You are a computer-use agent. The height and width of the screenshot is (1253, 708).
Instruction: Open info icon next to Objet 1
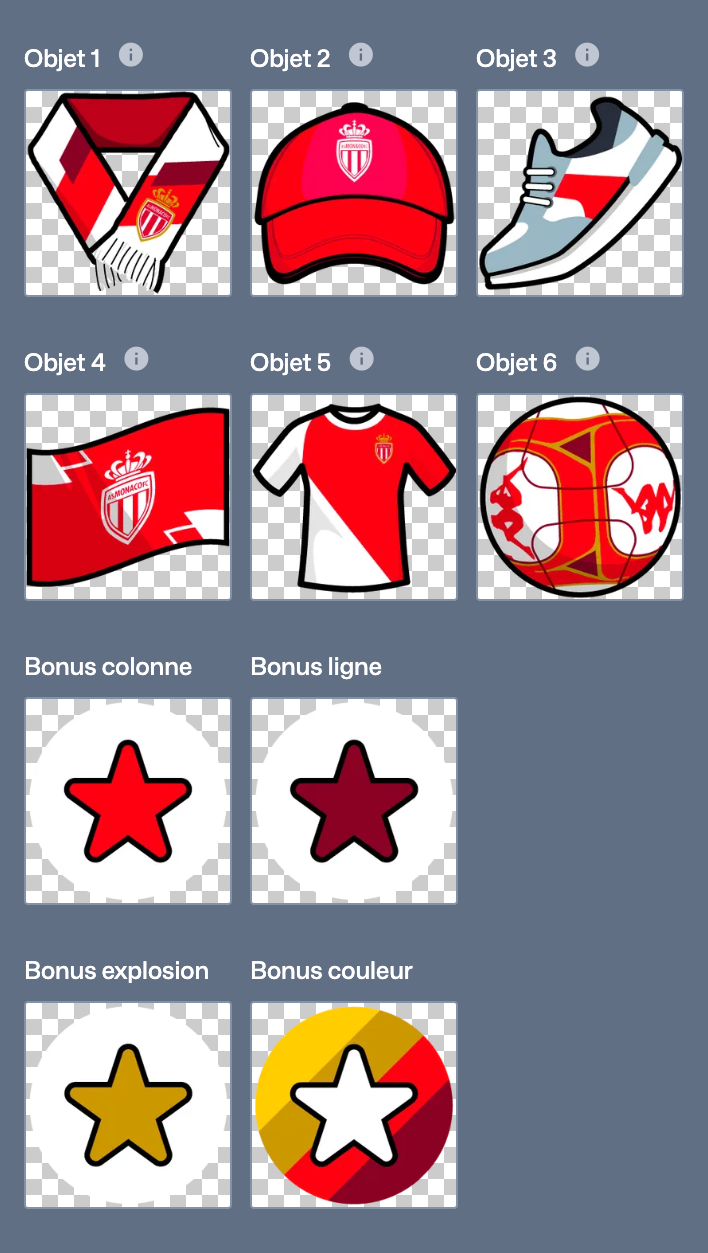pyautogui.click(x=131, y=55)
